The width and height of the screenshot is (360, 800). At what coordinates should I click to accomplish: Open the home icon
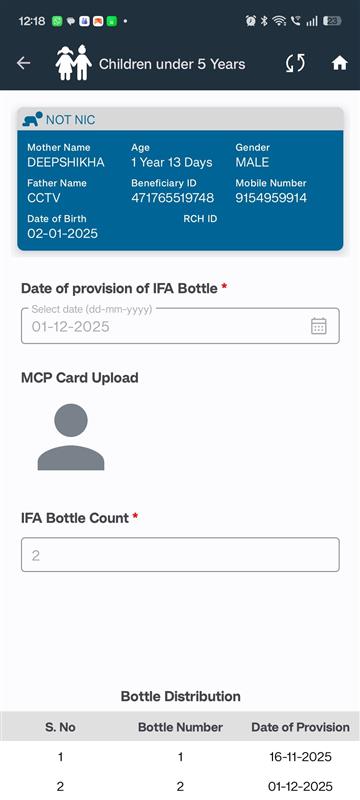coord(339,63)
